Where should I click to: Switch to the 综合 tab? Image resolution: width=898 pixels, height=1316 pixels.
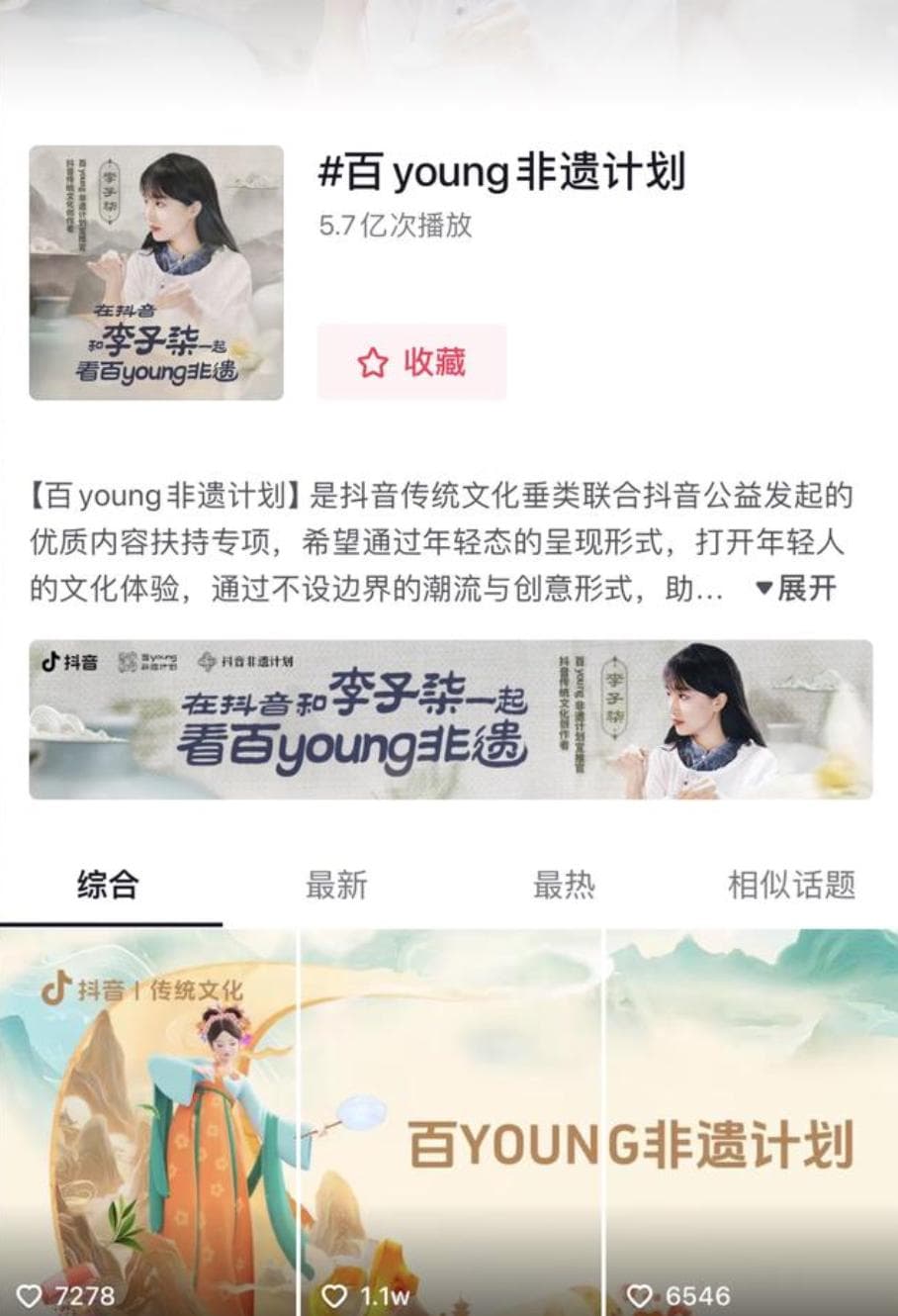(108, 884)
